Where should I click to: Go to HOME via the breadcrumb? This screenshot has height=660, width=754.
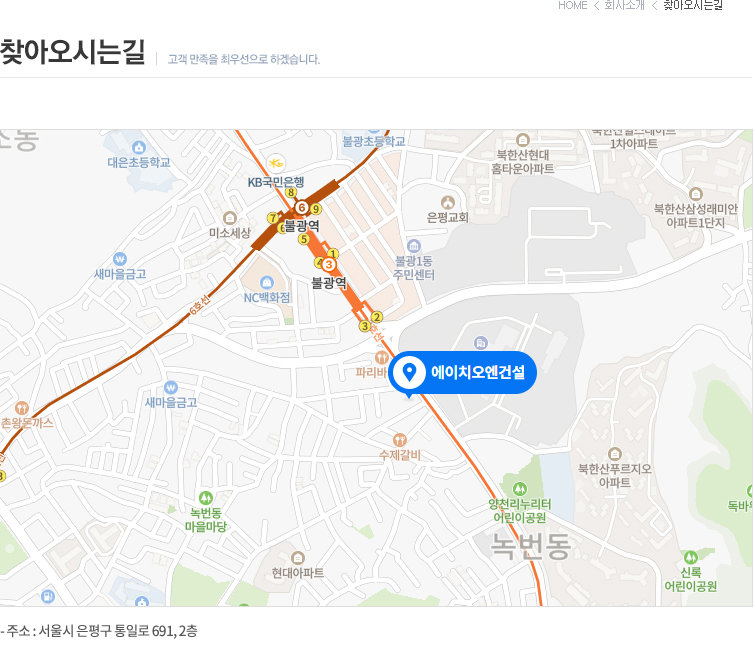click(572, 5)
